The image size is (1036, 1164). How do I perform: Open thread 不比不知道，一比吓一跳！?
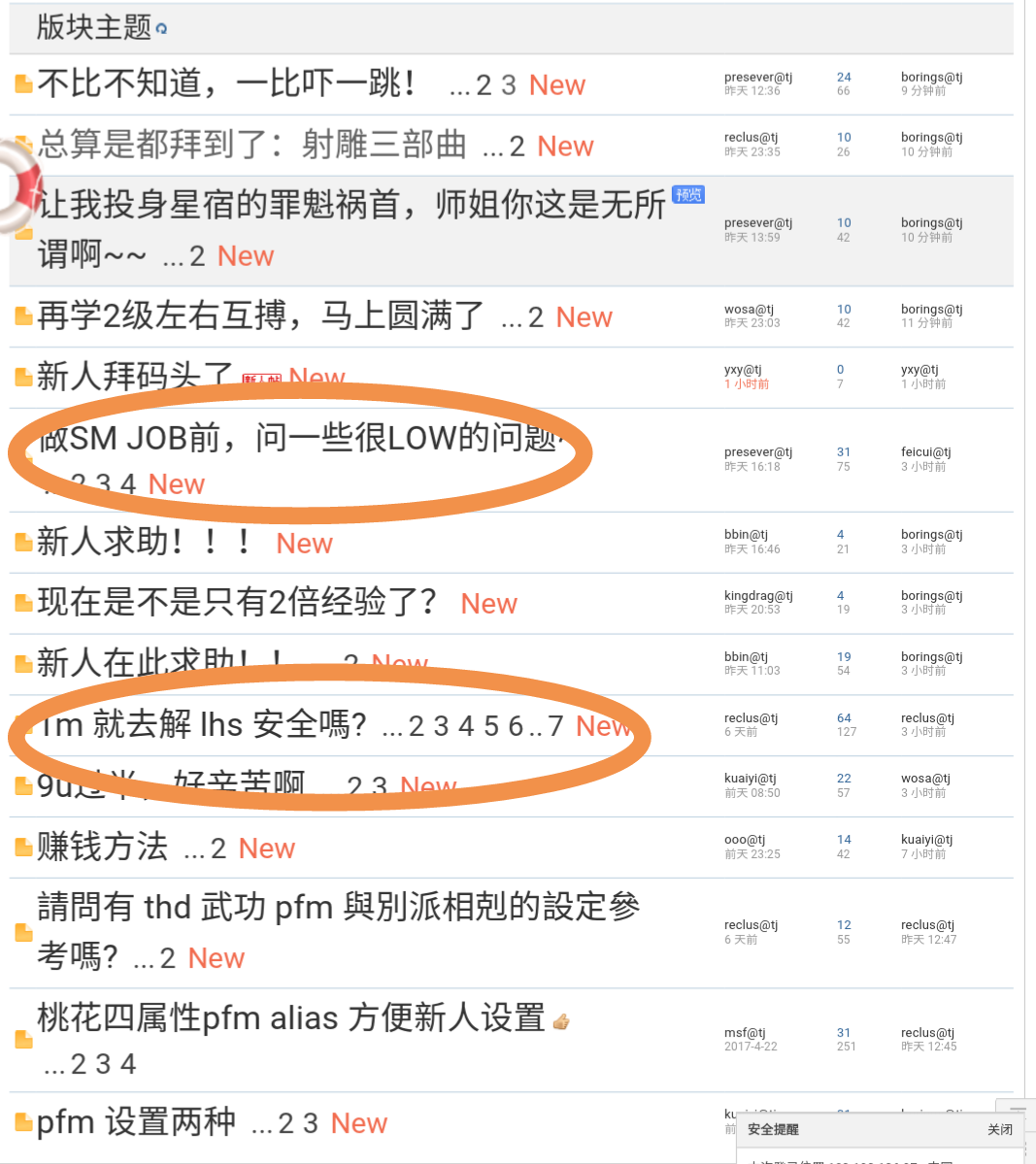coord(226,84)
